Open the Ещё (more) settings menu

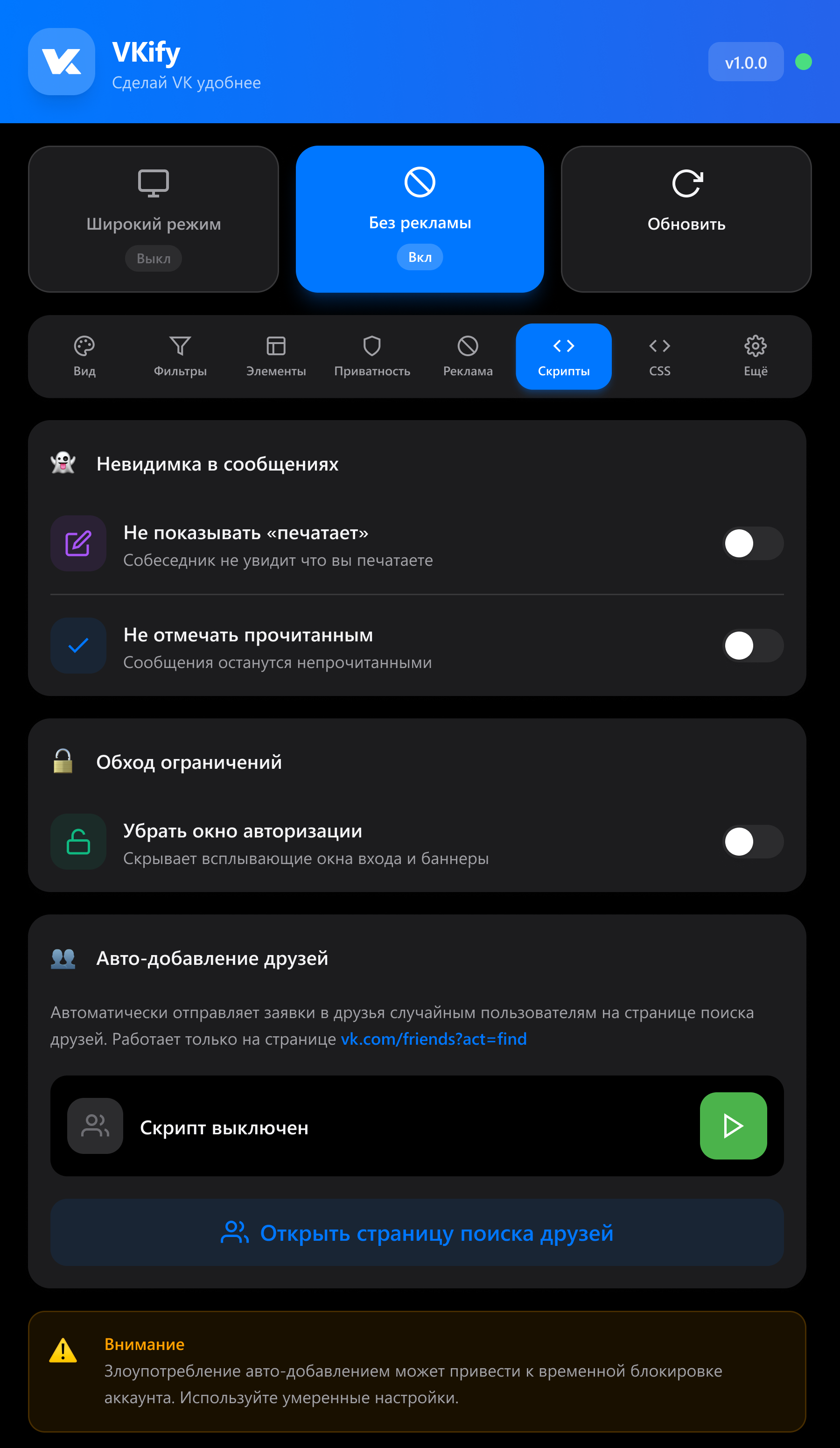(755, 355)
